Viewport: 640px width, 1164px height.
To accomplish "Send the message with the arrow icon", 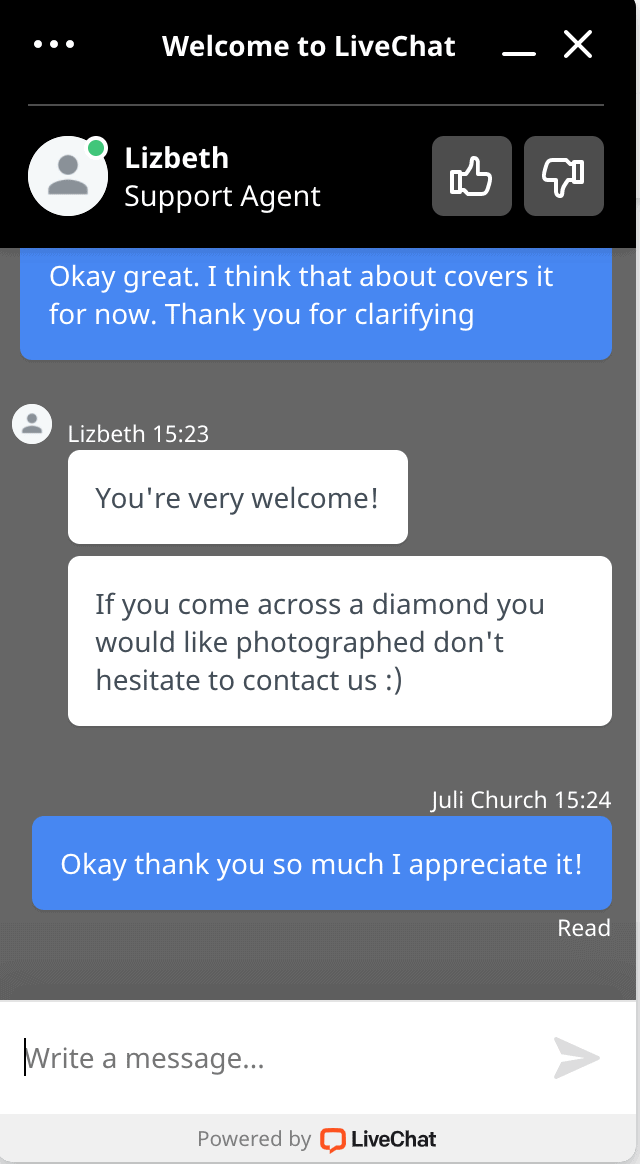I will tap(577, 1058).
